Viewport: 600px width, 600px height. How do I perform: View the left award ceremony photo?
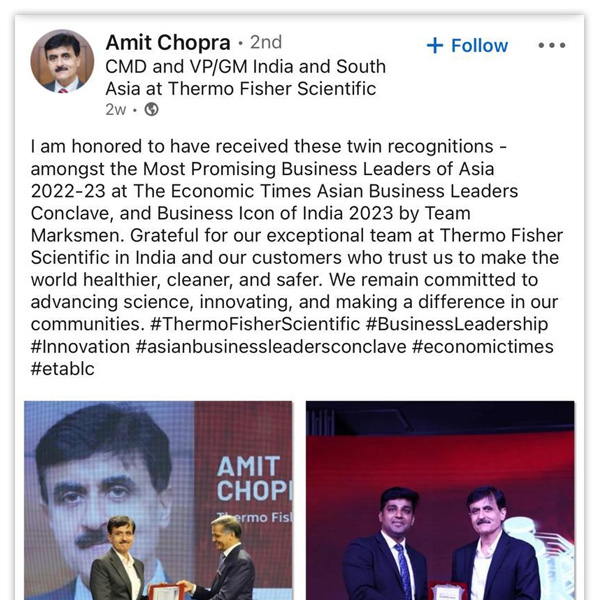158,500
